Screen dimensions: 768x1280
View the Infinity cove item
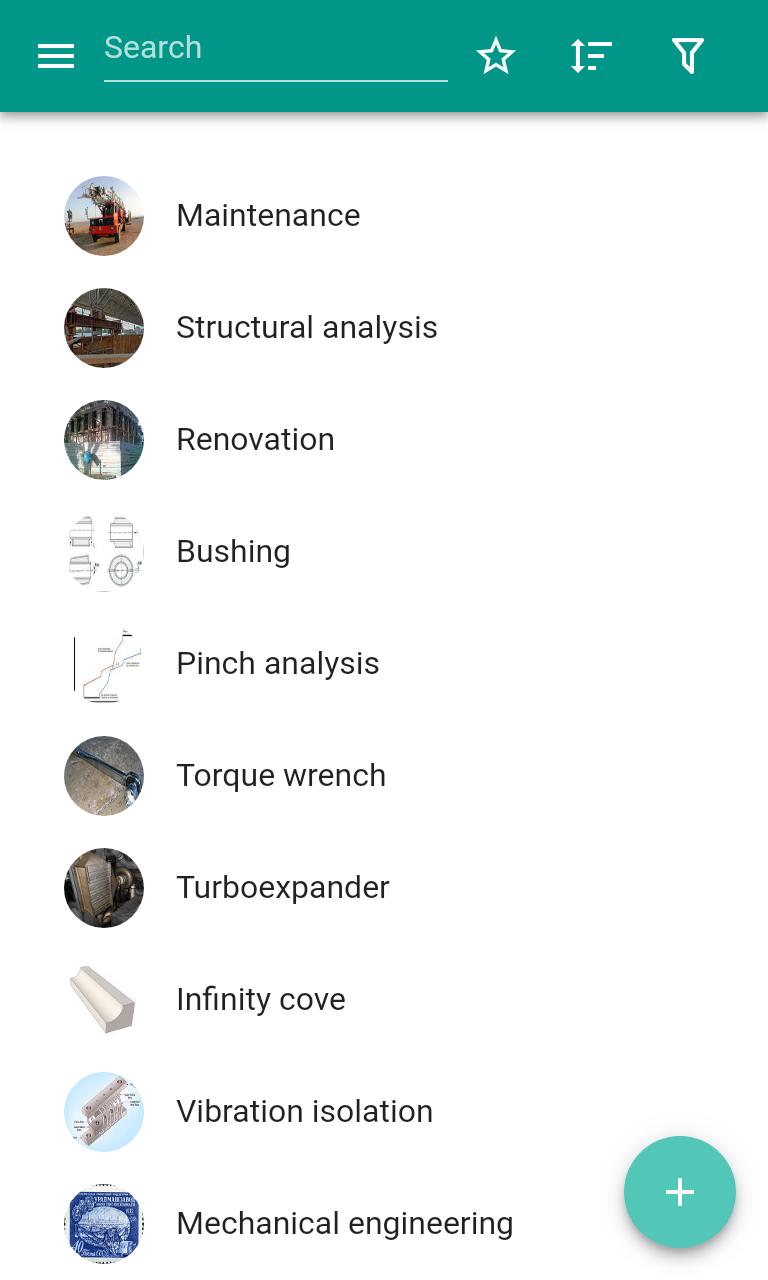(260, 1000)
